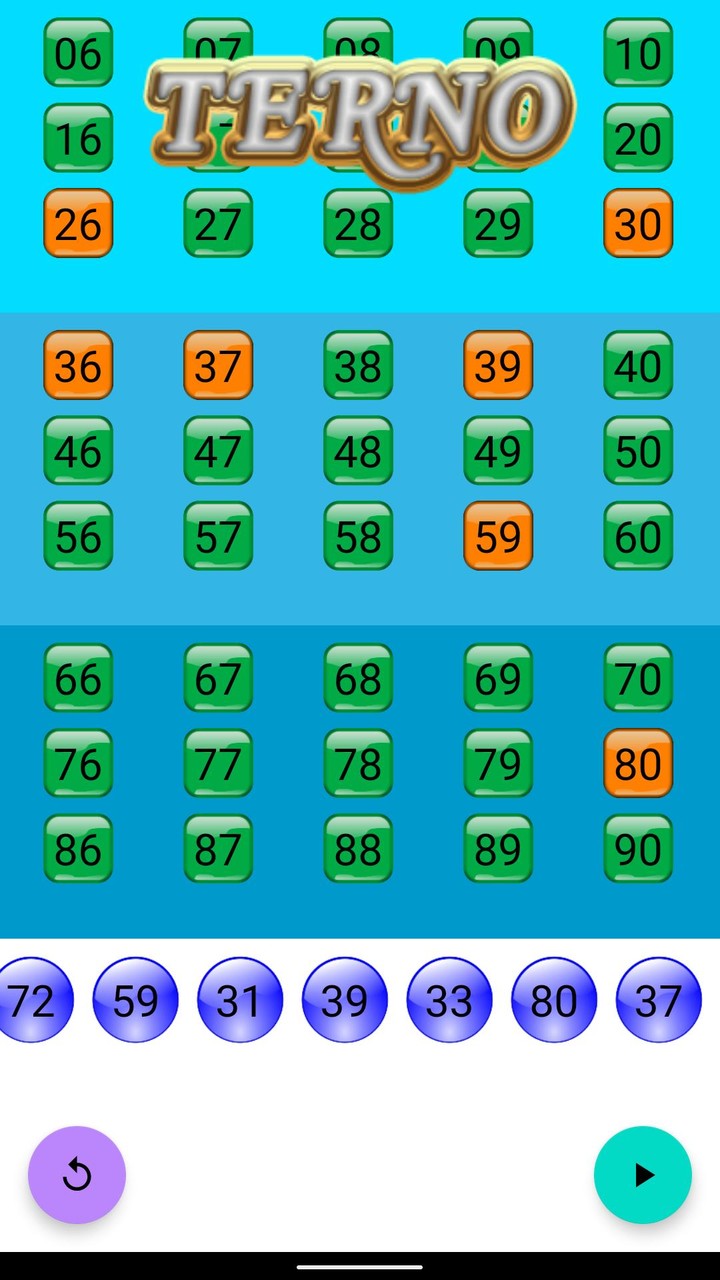Select number 78 tile
This screenshot has width=720, height=1280.
tap(358, 763)
